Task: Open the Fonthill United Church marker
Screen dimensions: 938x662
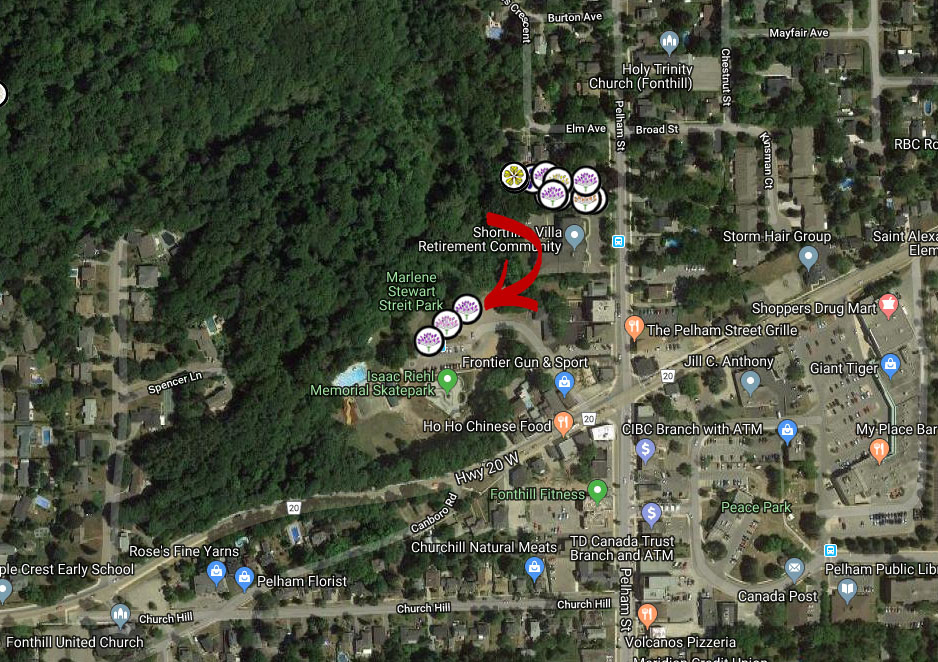Action: coord(121,614)
